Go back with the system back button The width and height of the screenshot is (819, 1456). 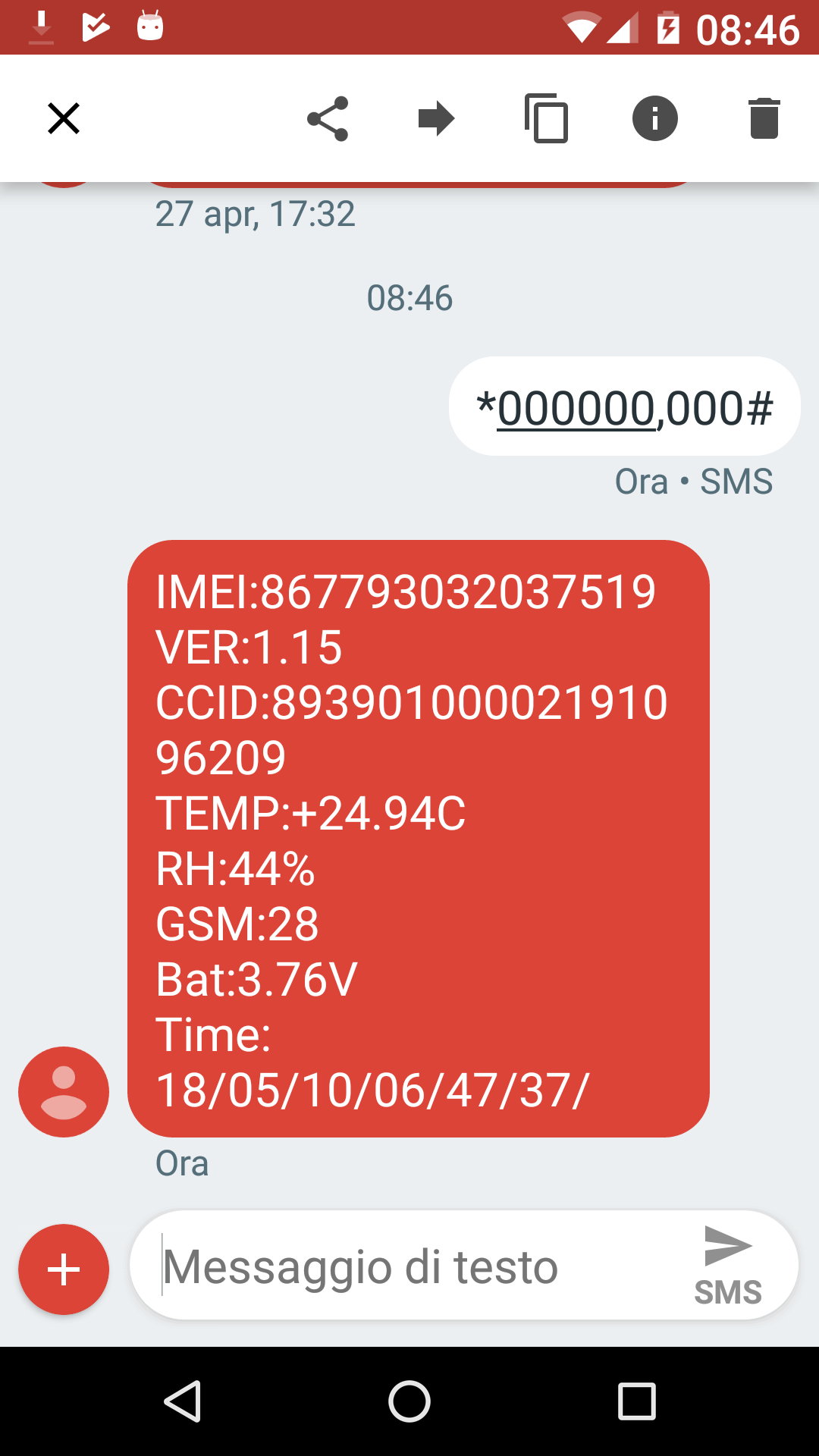(183, 1401)
